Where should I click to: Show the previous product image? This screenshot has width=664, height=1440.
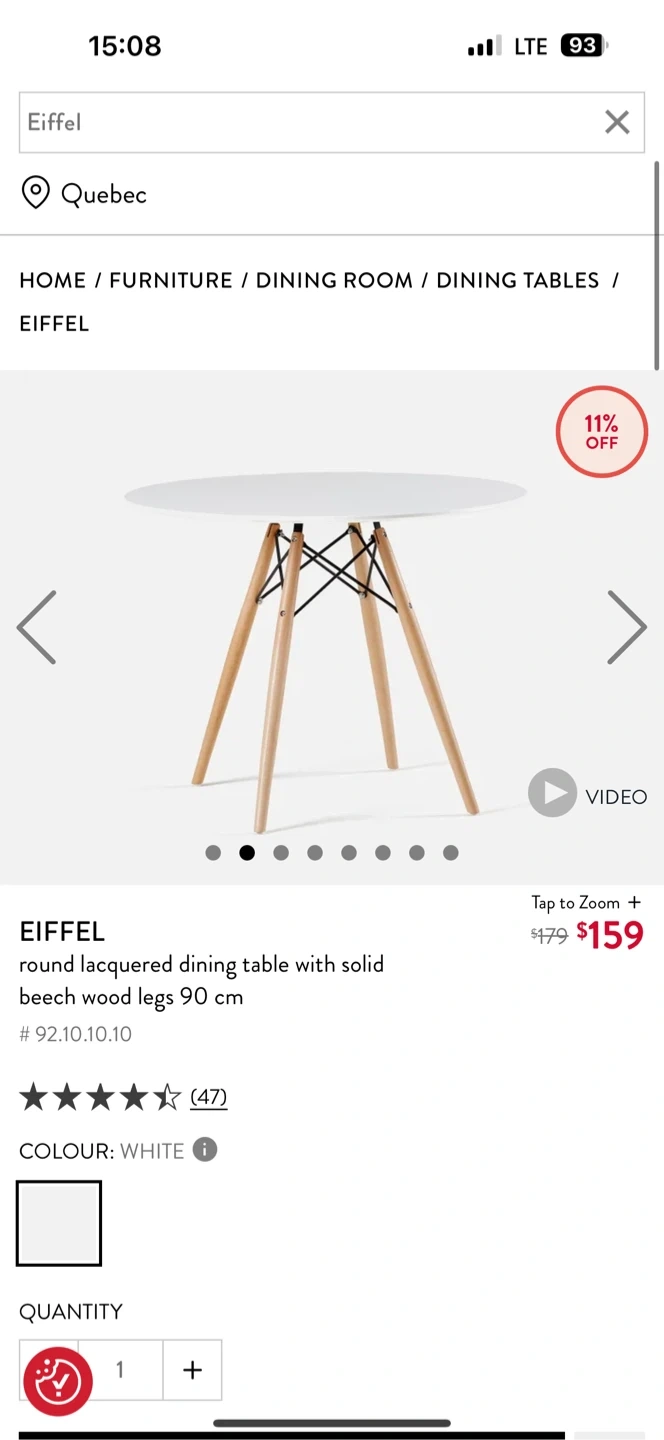(37, 627)
